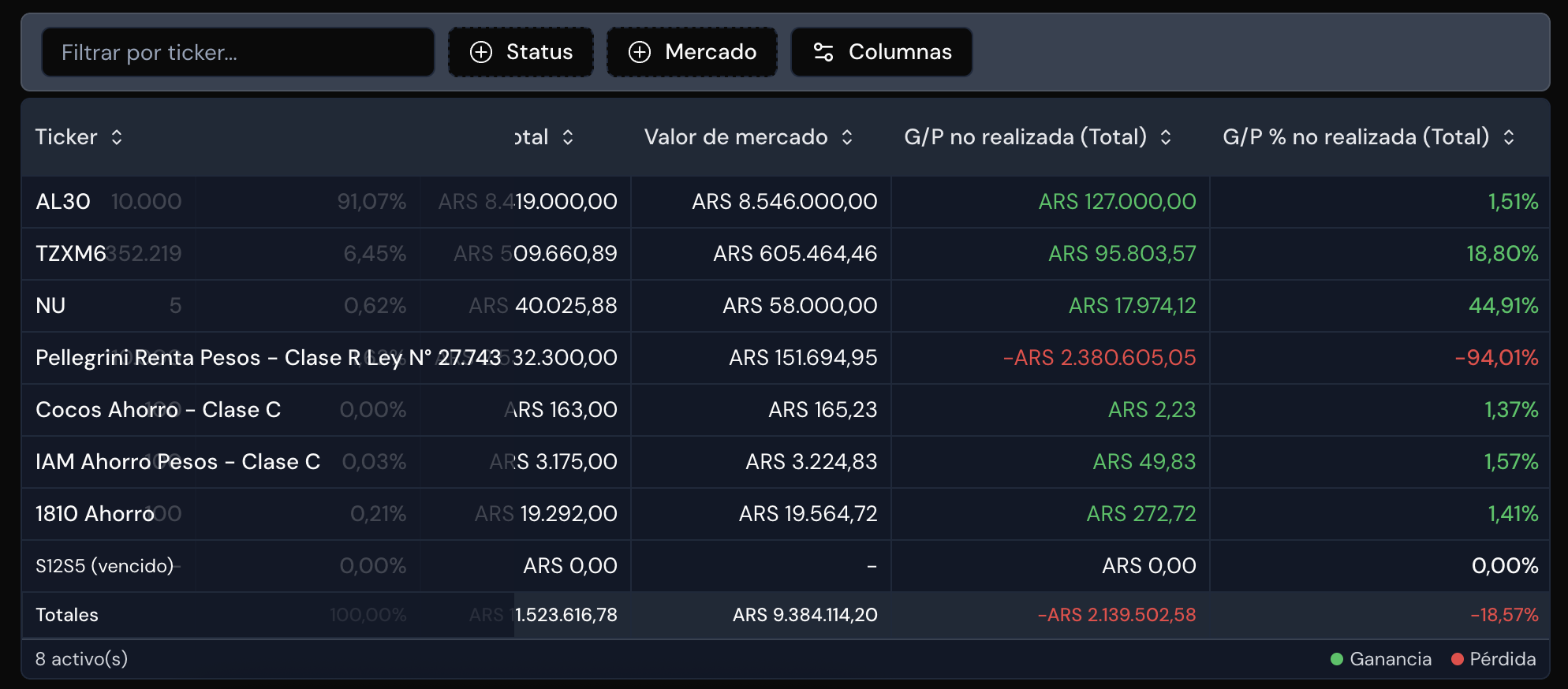Screen dimensions: 1568x689
Task: Open the TZXM6 row
Action: pos(71,254)
